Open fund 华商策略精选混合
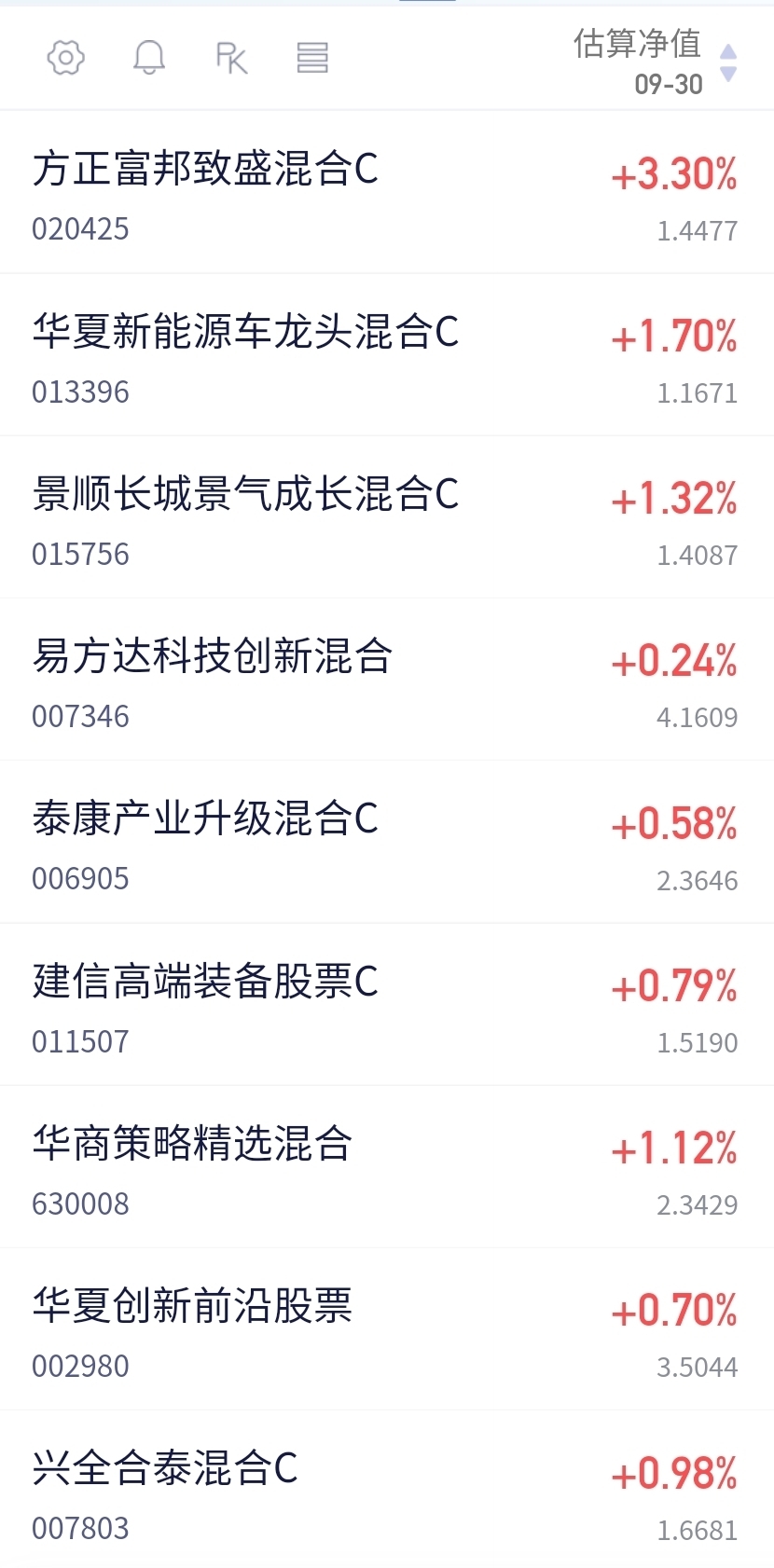774x1568 pixels. coord(192,1144)
